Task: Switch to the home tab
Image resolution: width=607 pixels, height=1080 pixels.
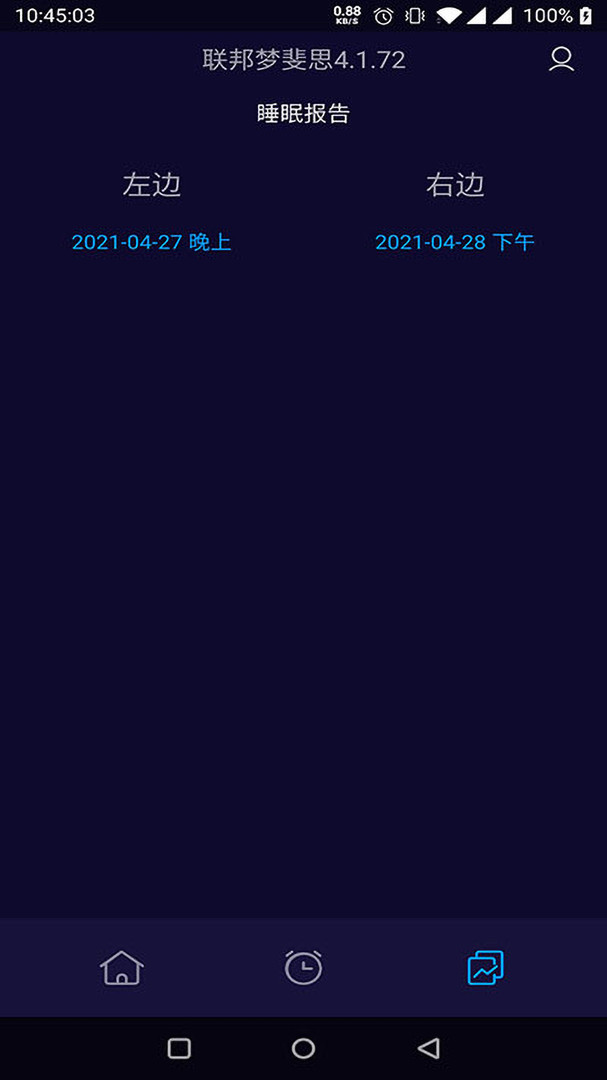Action: pyautogui.click(x=122, y=967)
